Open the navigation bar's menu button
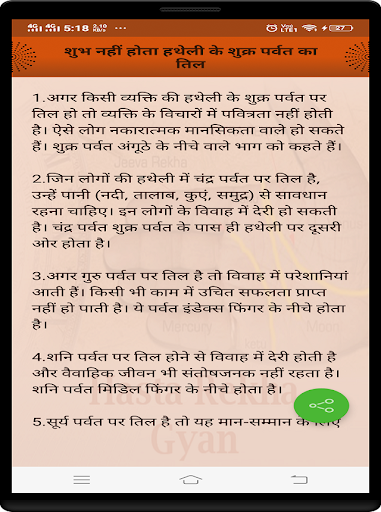Screen dimensions: 381x512 [x=82, y=480]
